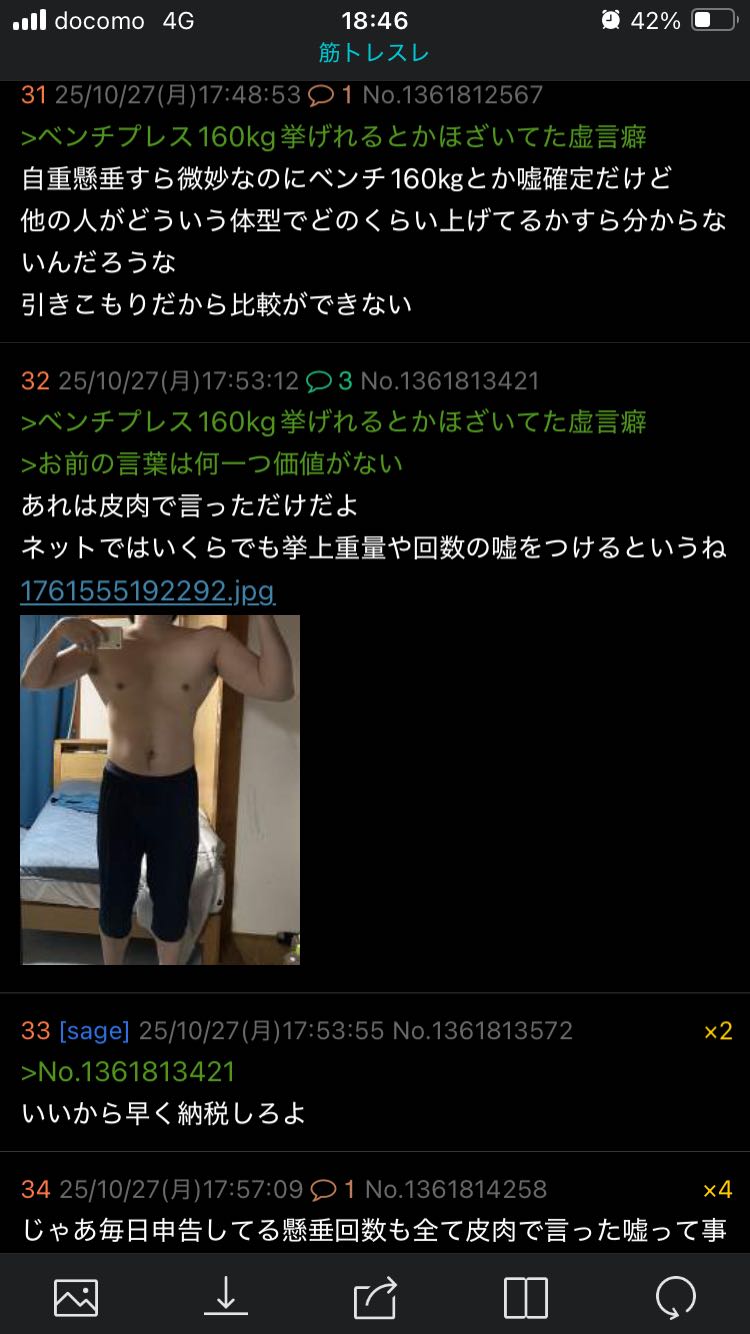Open post number No.1361812567 of post 31
Viewport: 750px width, 1334px height.
coord(453,95)
